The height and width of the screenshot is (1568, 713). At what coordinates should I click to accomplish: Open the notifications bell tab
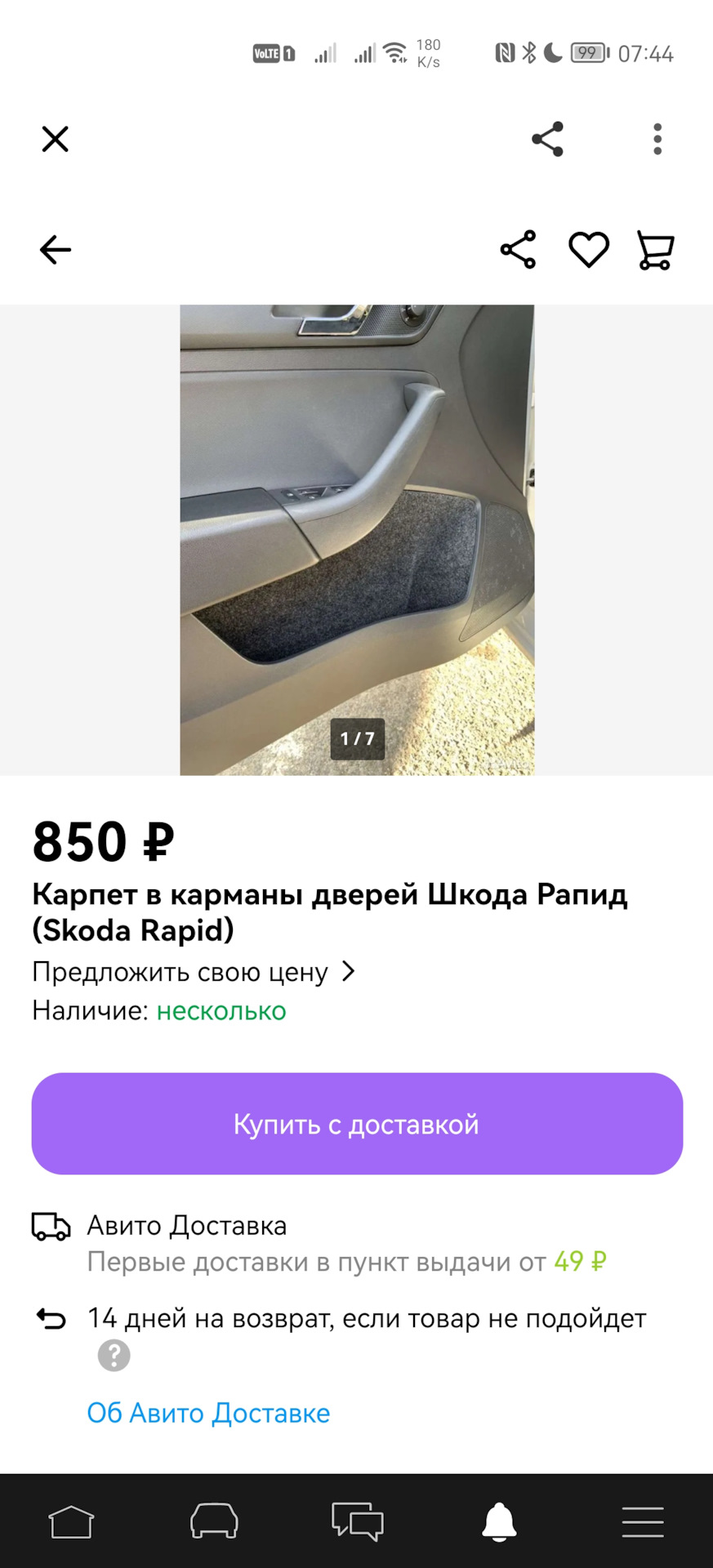coord(500,1522)
